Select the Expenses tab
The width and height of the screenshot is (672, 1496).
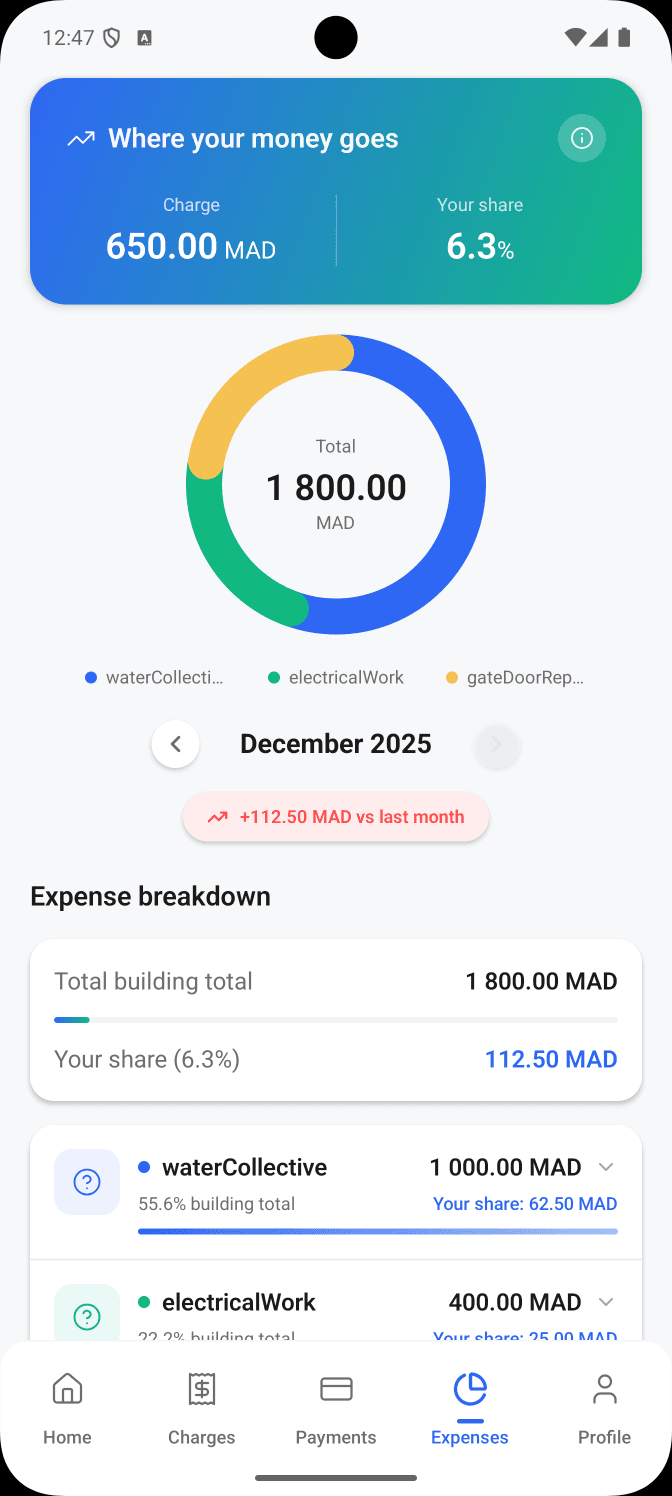tap(470, 1408)
